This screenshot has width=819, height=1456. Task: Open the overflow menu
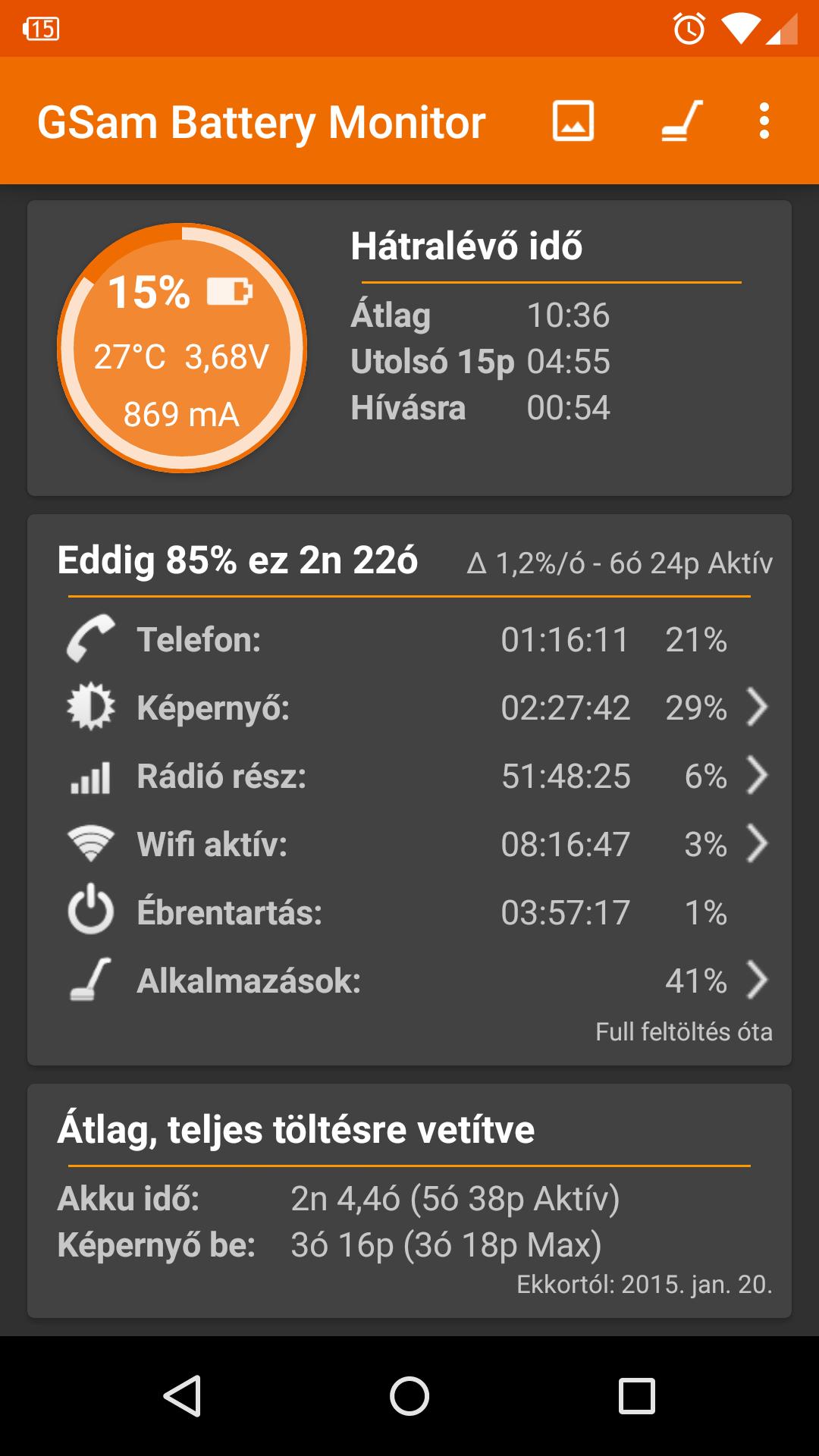764,121
